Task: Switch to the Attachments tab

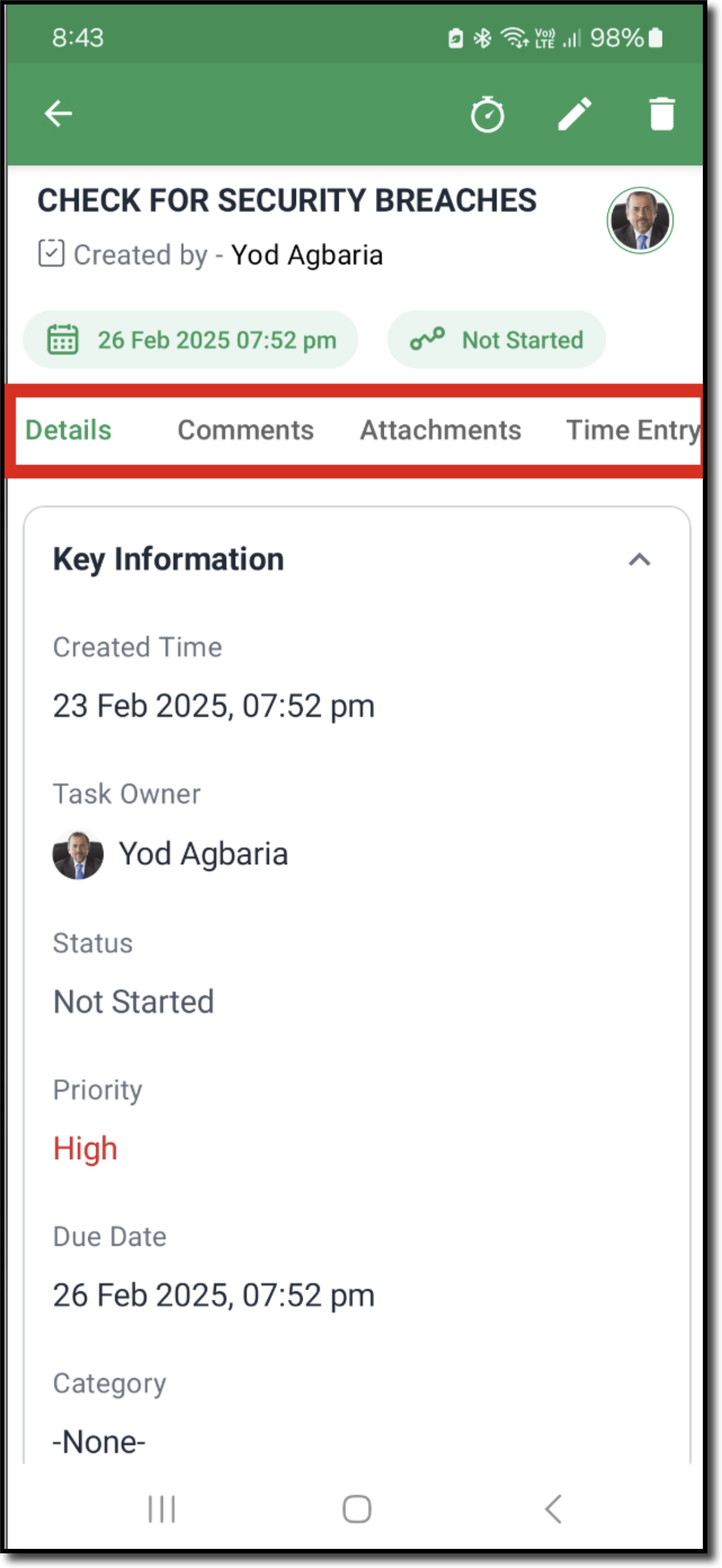Action: (440, 431)
